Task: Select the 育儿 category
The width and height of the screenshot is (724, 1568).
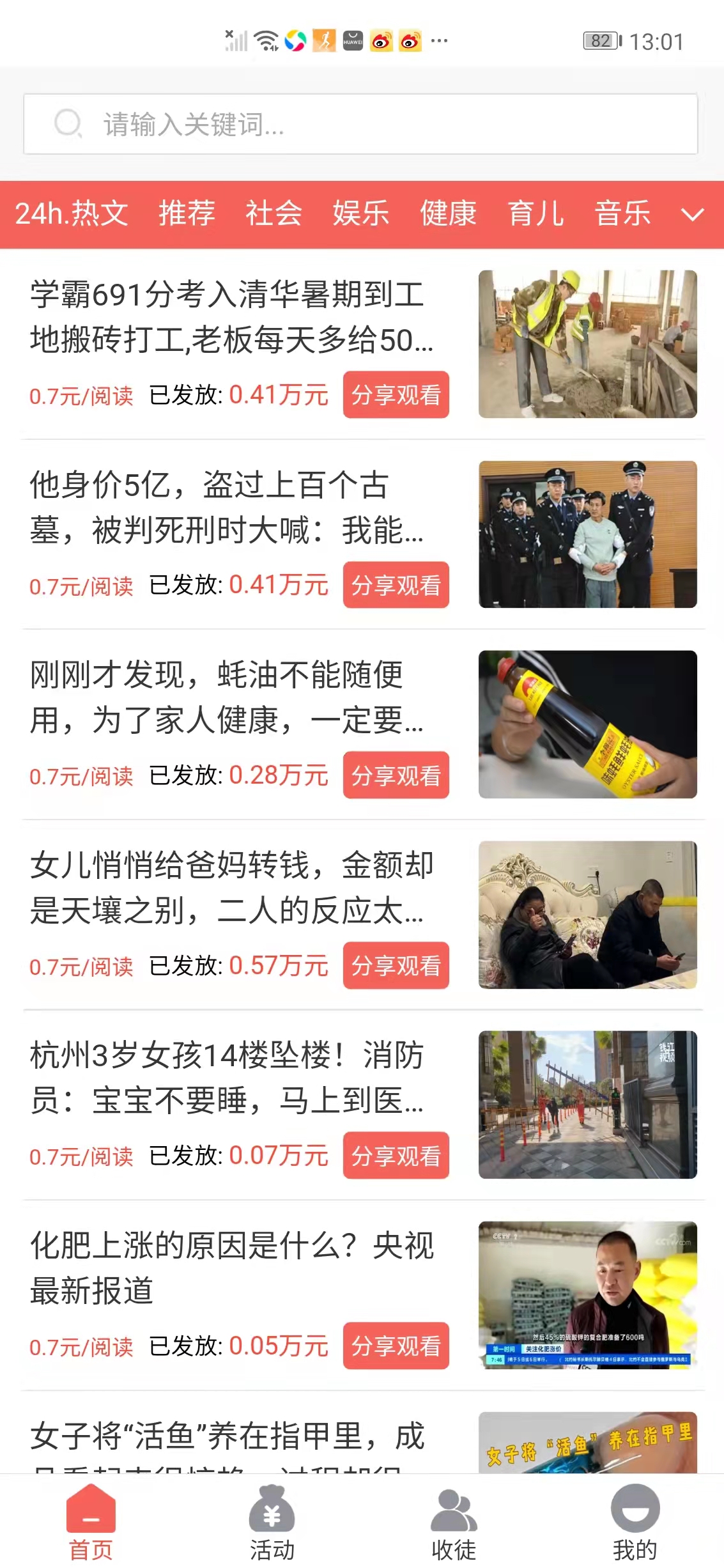Action: coord(537,213)
